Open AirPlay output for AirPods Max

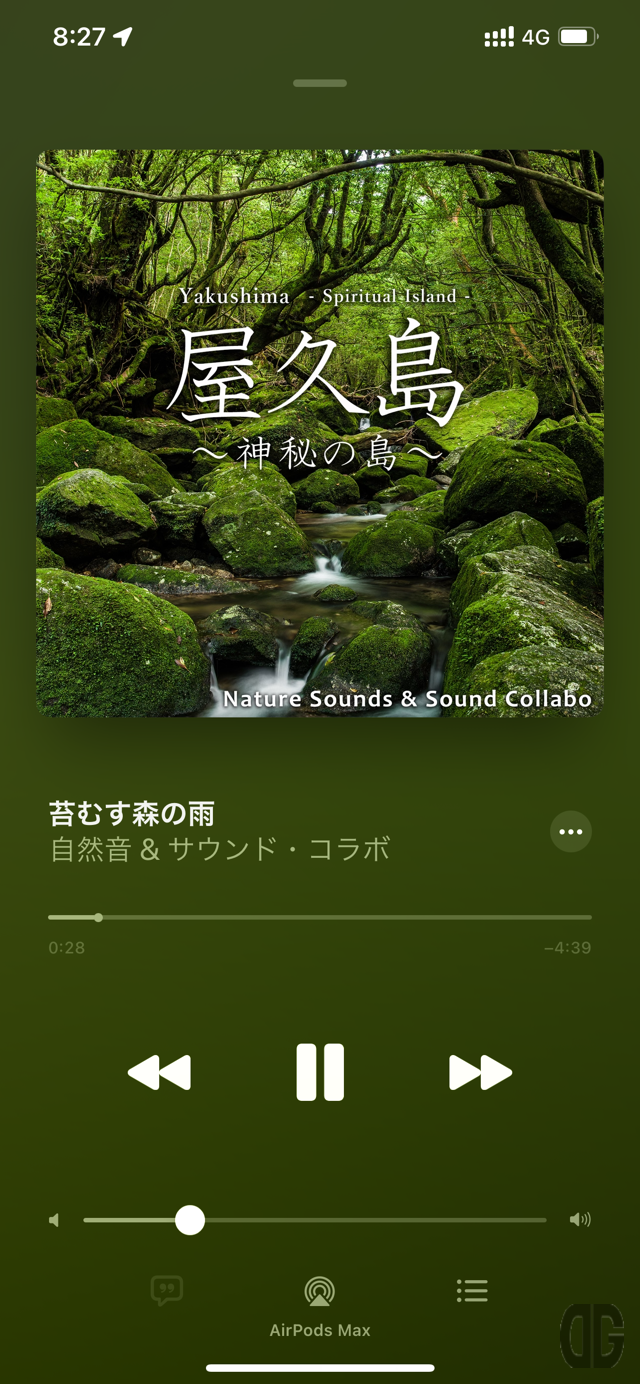[x=320, y=1292]
